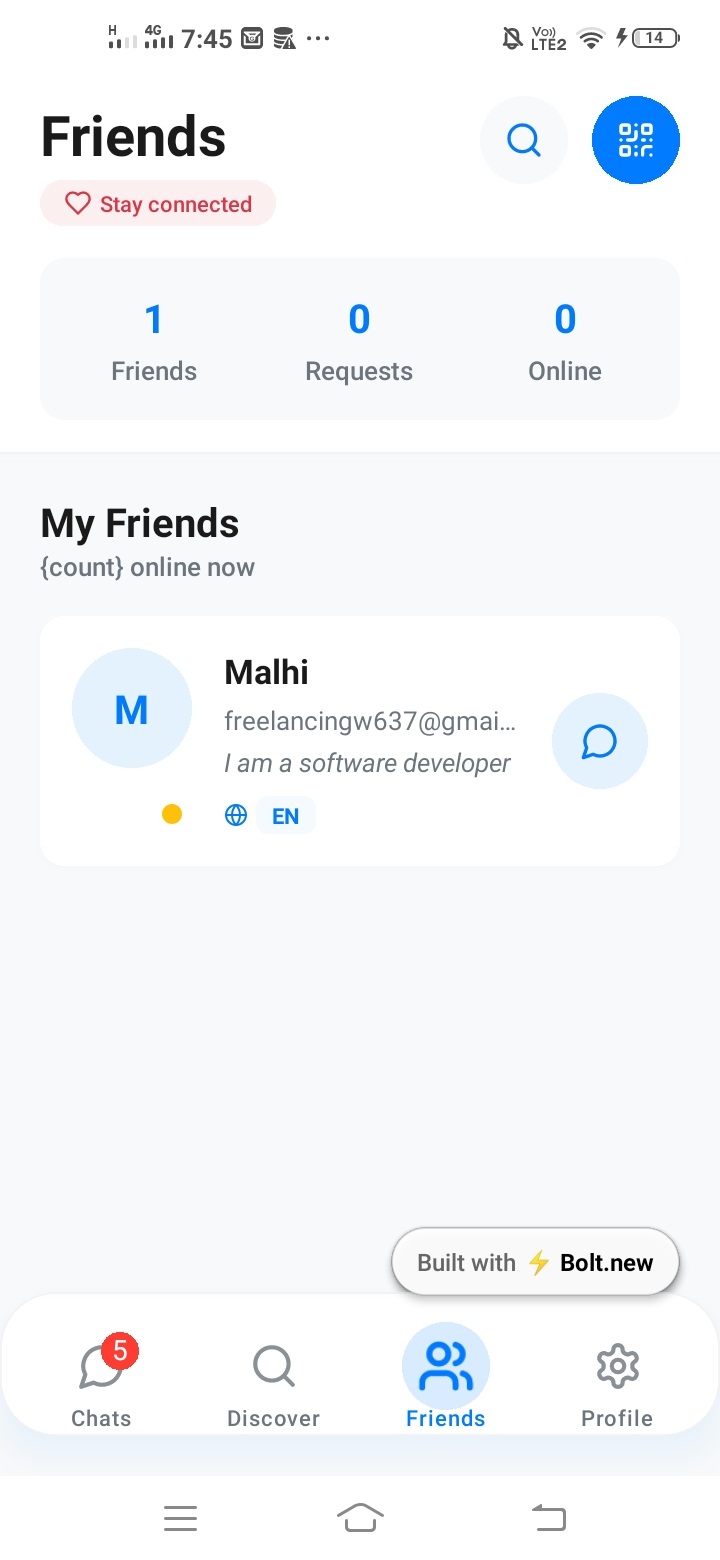The height and width of the screenshot is (1560, 720).
Task: Tap the QR code scanner icon
Action: pyautogui.click(x=636, y=140)
